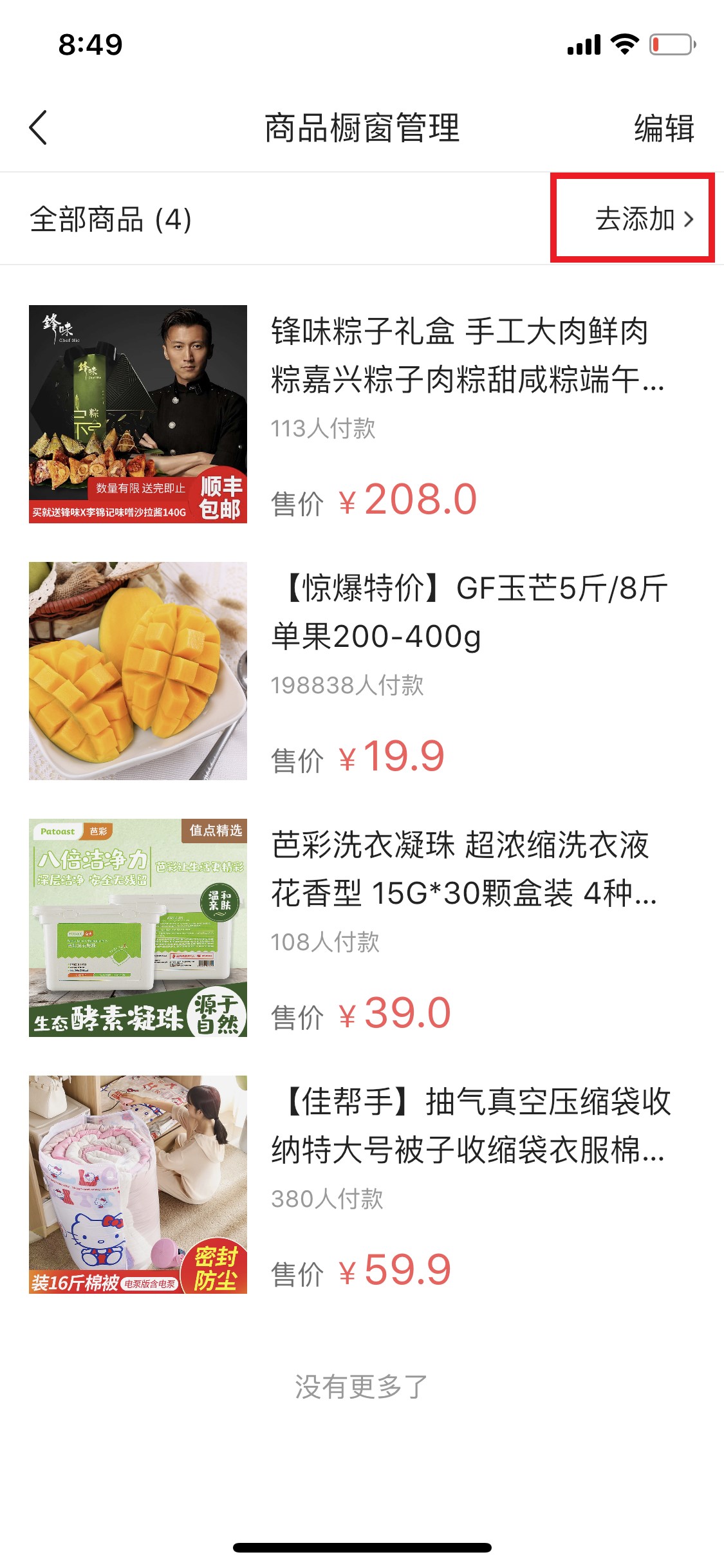This screenshot has width=724, height=1568.
Task: Select the 商品橱窗管理 title
Action: click(362, 127)
